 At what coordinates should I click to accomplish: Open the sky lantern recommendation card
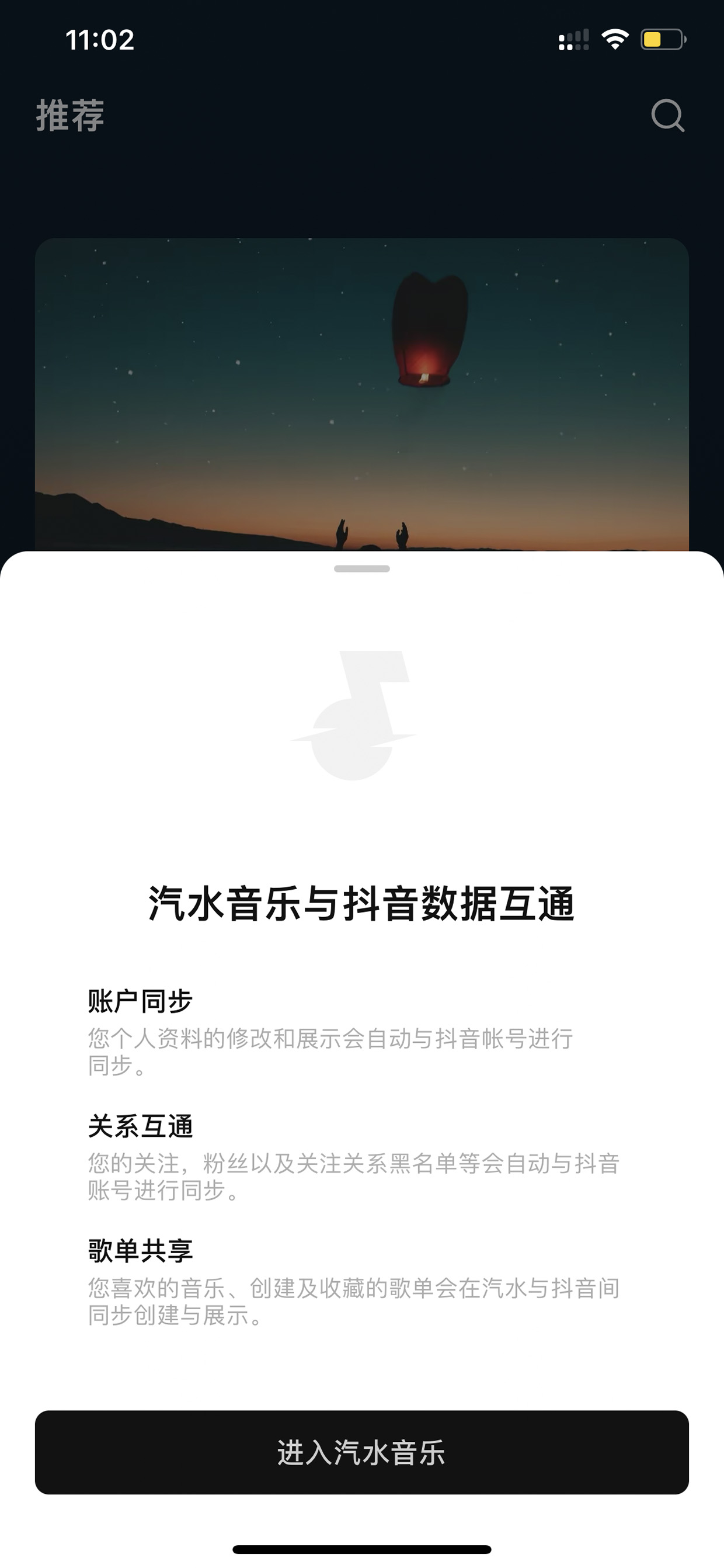click(x=361, y=394)
